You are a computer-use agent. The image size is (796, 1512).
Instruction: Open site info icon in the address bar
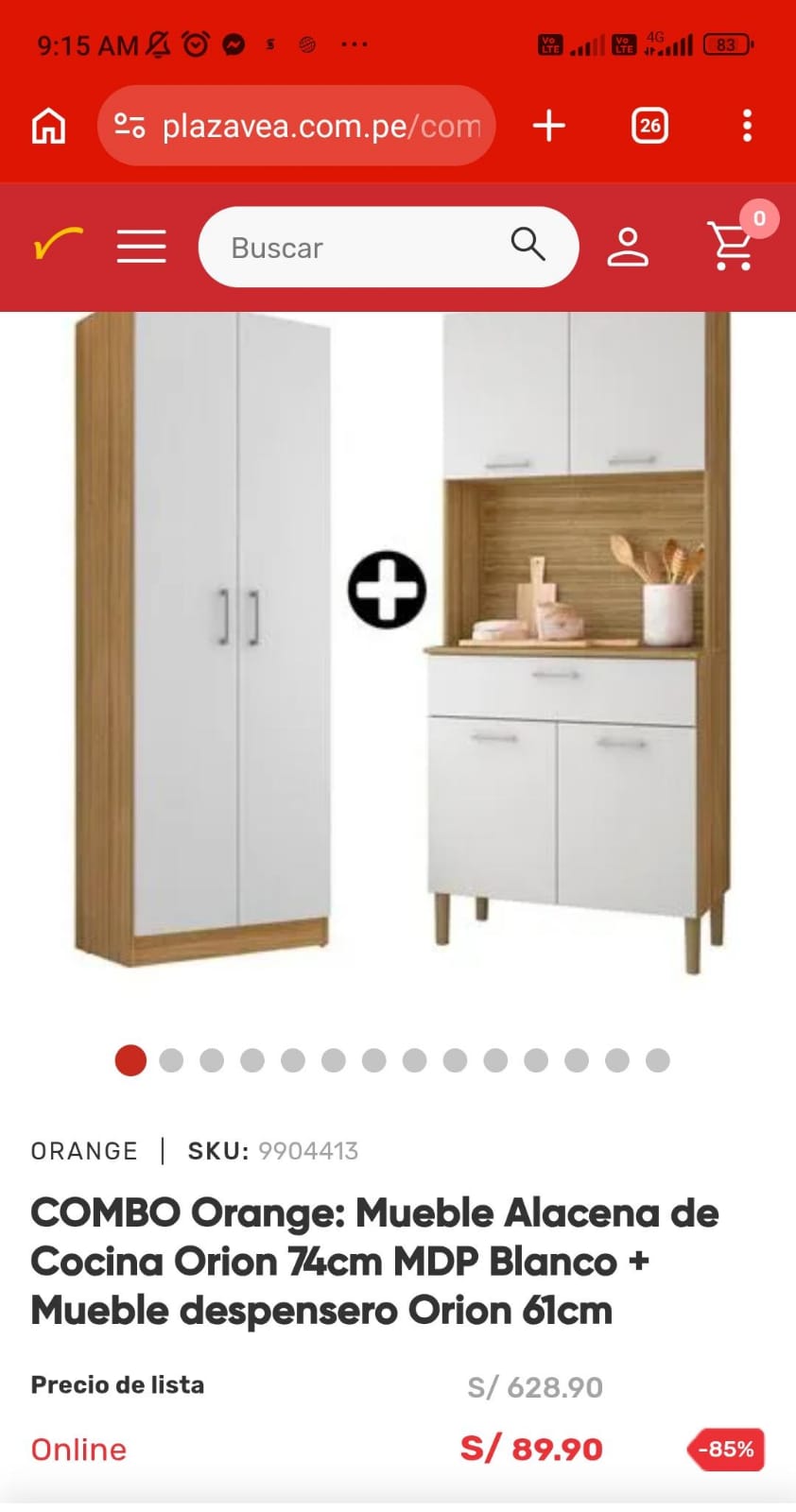(x=130, y=126)
